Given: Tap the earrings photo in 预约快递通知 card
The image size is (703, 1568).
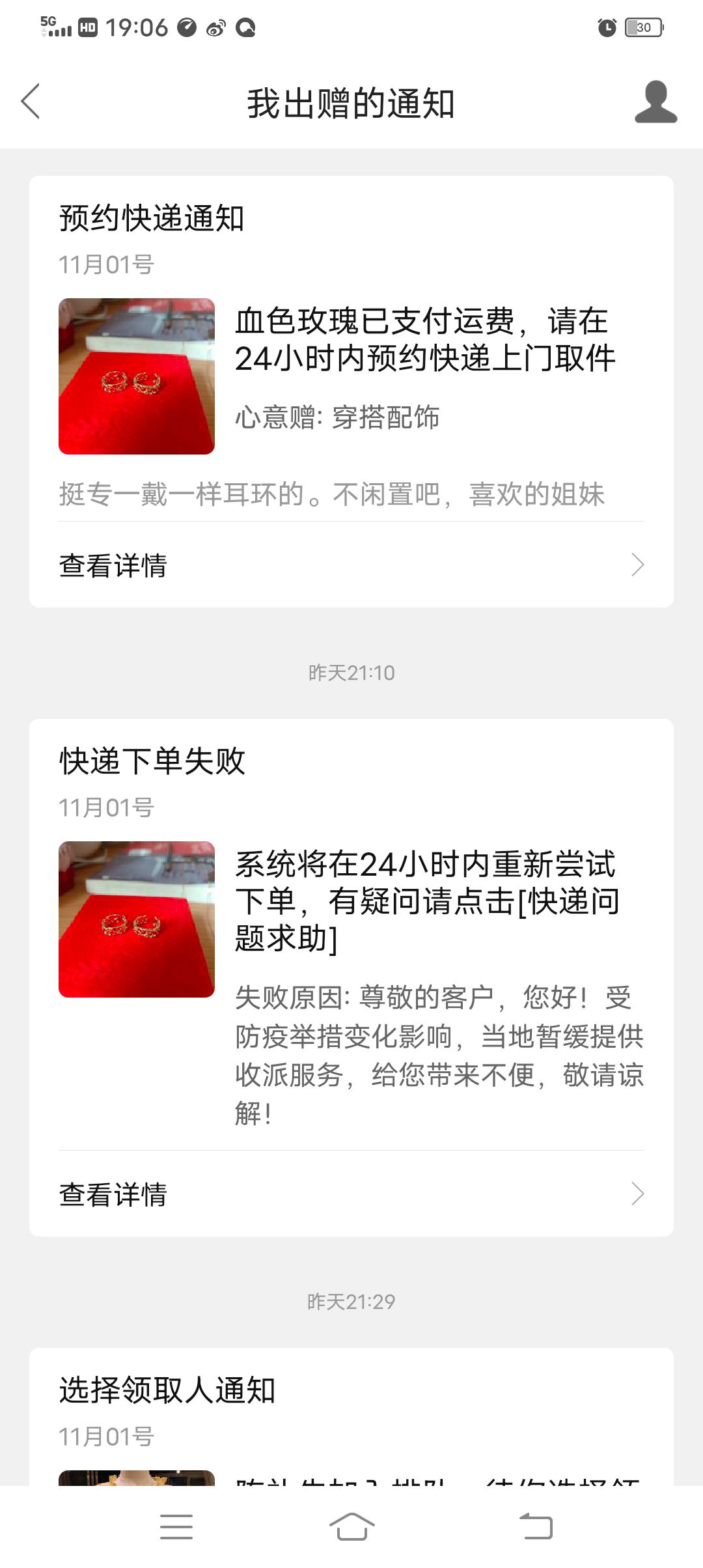Looking at the screenshot, I should [x=137, y=376].
